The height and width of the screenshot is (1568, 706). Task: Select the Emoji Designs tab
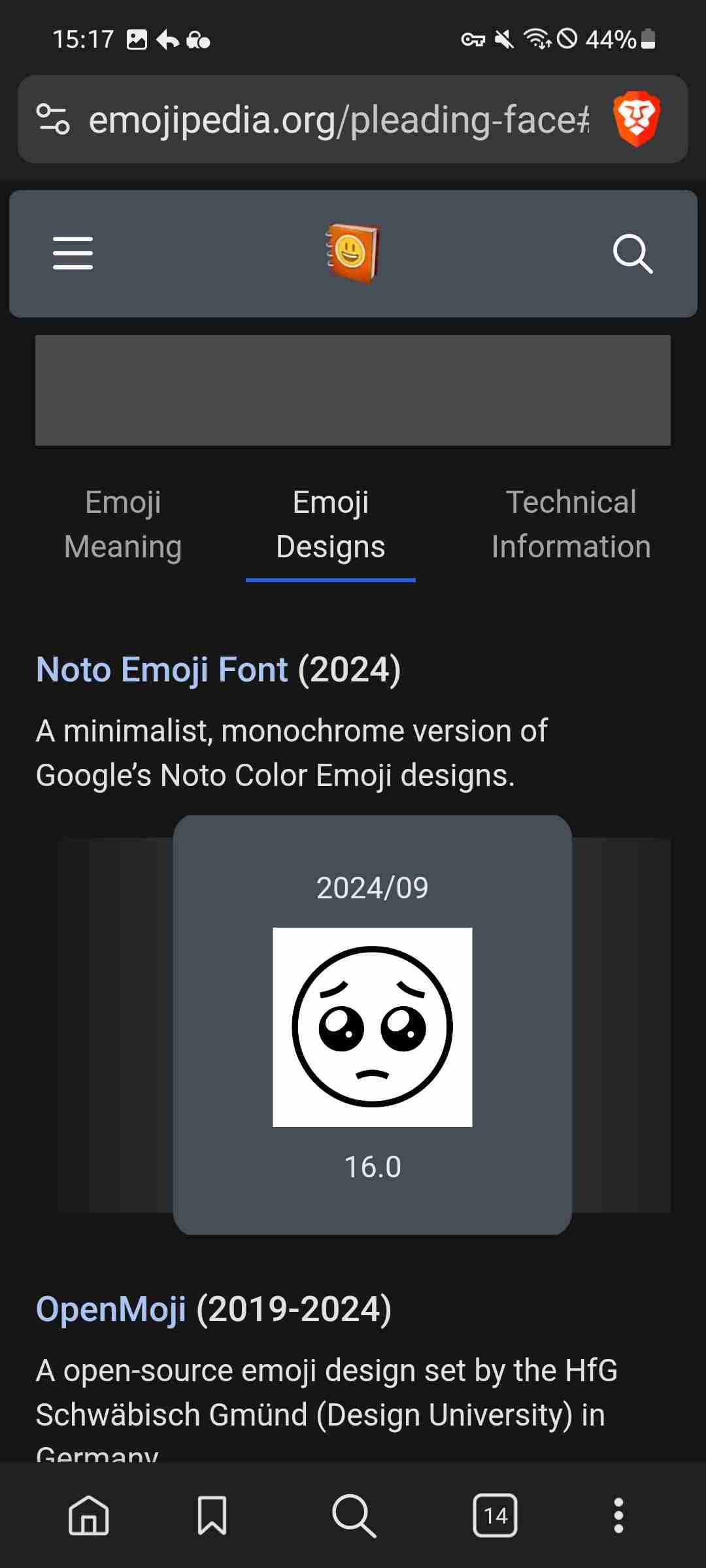331,524
